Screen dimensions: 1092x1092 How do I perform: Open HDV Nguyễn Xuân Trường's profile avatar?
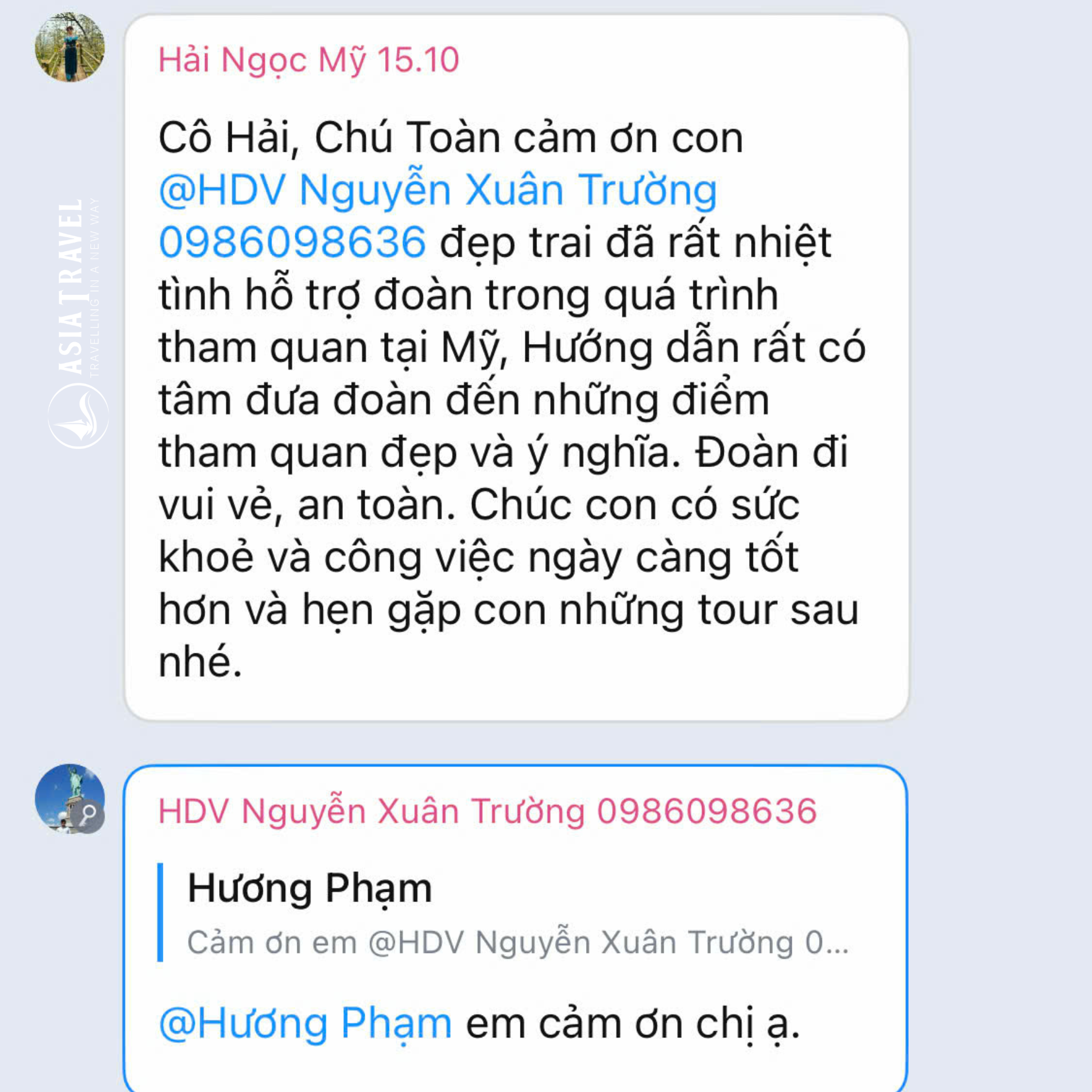coord(70,798)
